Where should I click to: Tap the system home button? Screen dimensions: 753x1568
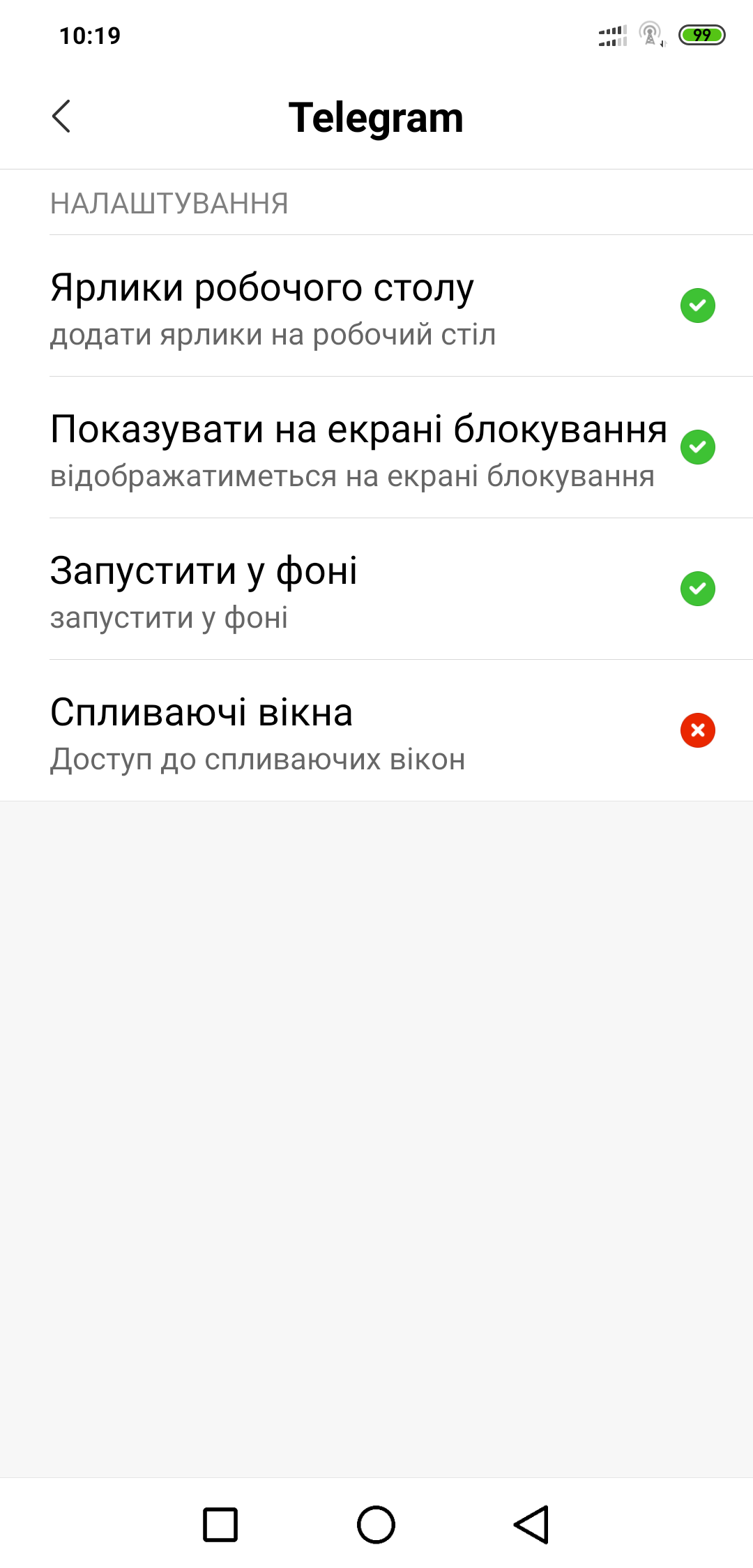click(x=376, y=1524)
